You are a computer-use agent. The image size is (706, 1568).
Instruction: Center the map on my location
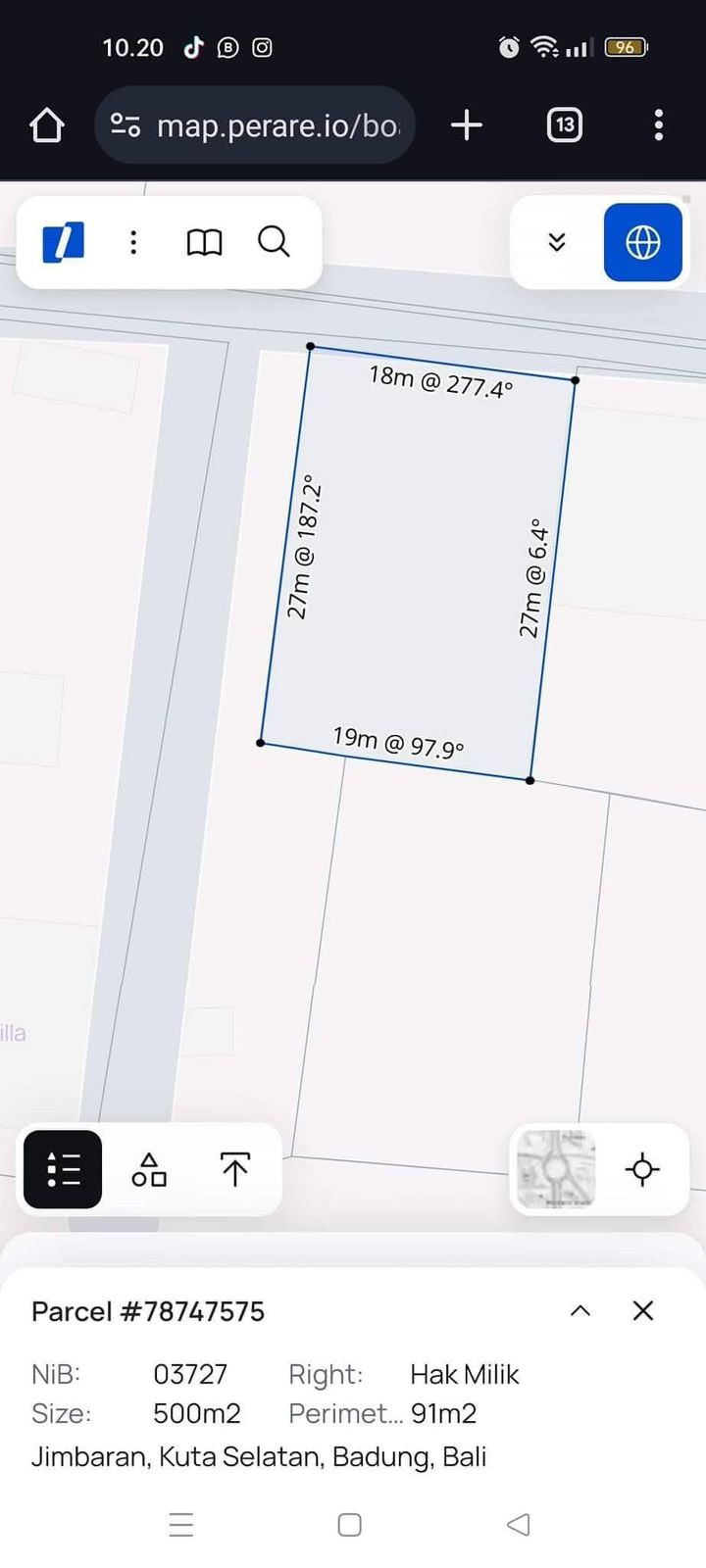click(642, 1169)
